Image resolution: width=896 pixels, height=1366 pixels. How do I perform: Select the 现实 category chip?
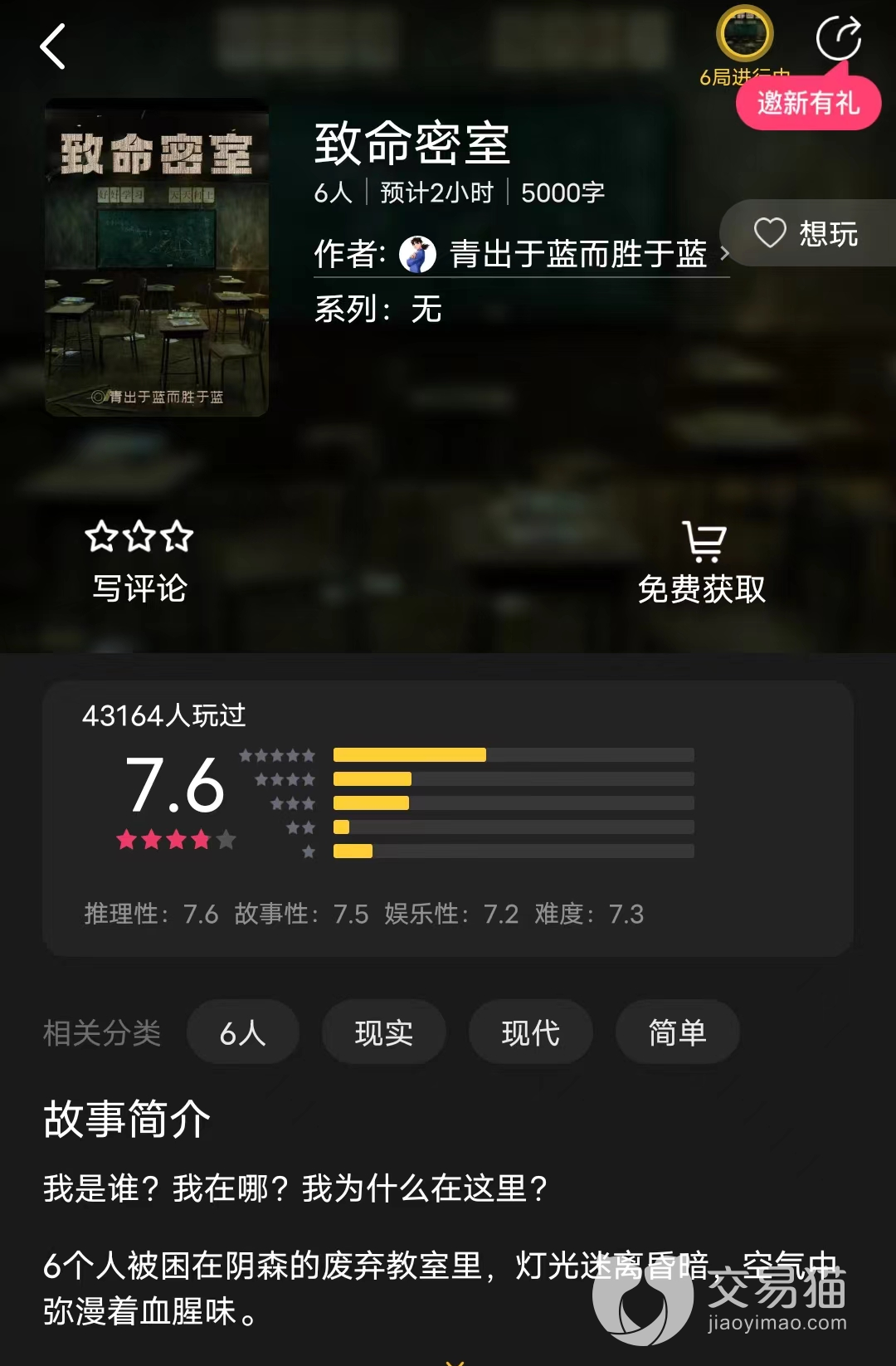pyautogui.click(x=383, y=1033)
